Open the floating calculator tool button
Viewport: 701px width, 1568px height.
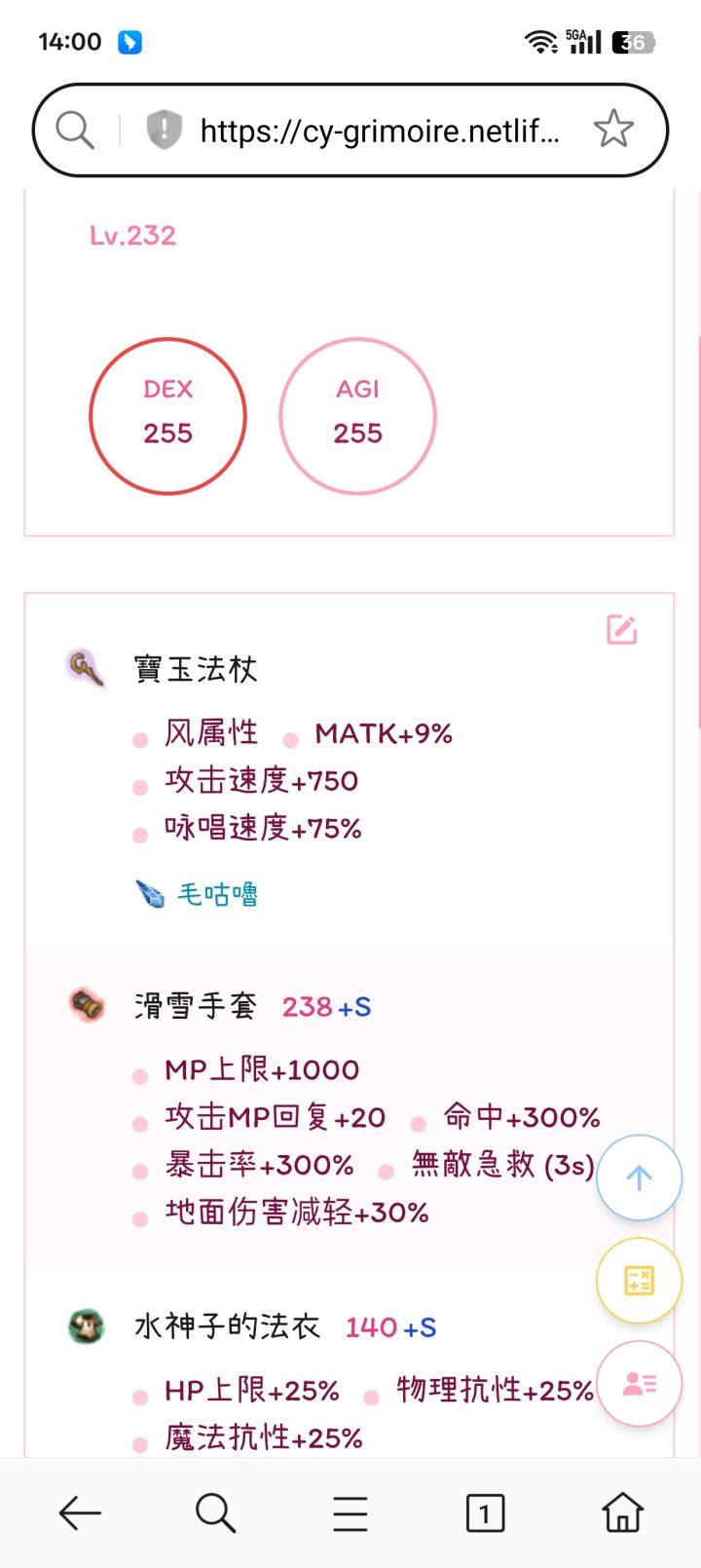(639, 1281)
